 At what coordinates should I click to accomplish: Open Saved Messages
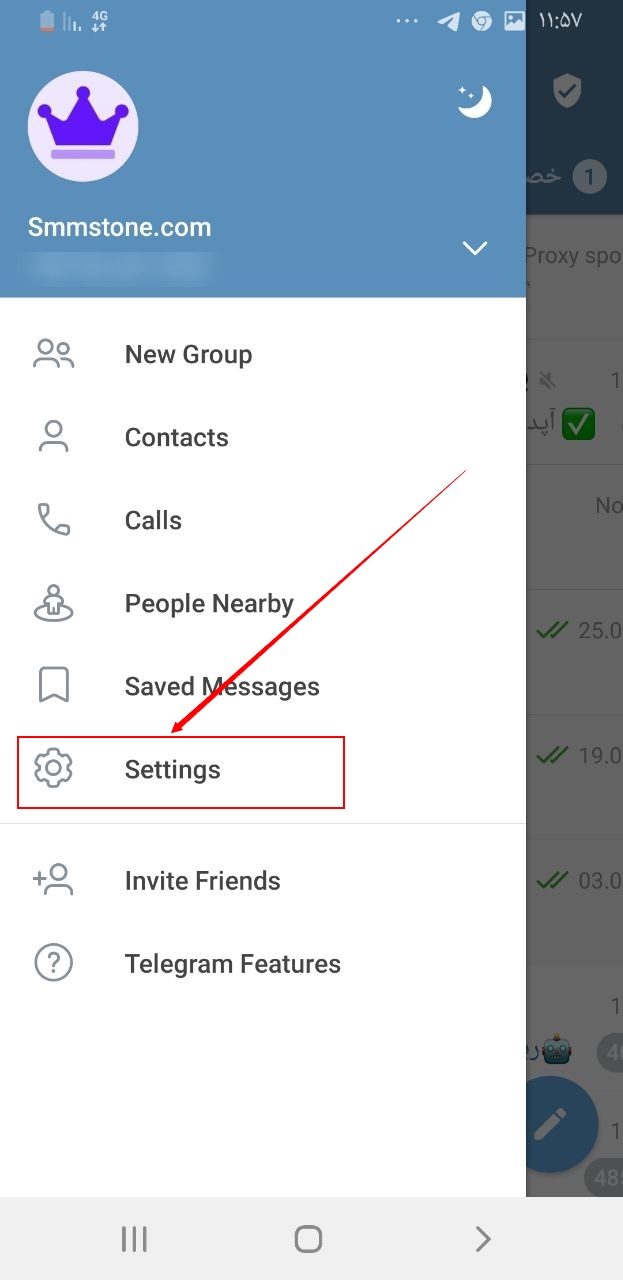pos(263,687)
